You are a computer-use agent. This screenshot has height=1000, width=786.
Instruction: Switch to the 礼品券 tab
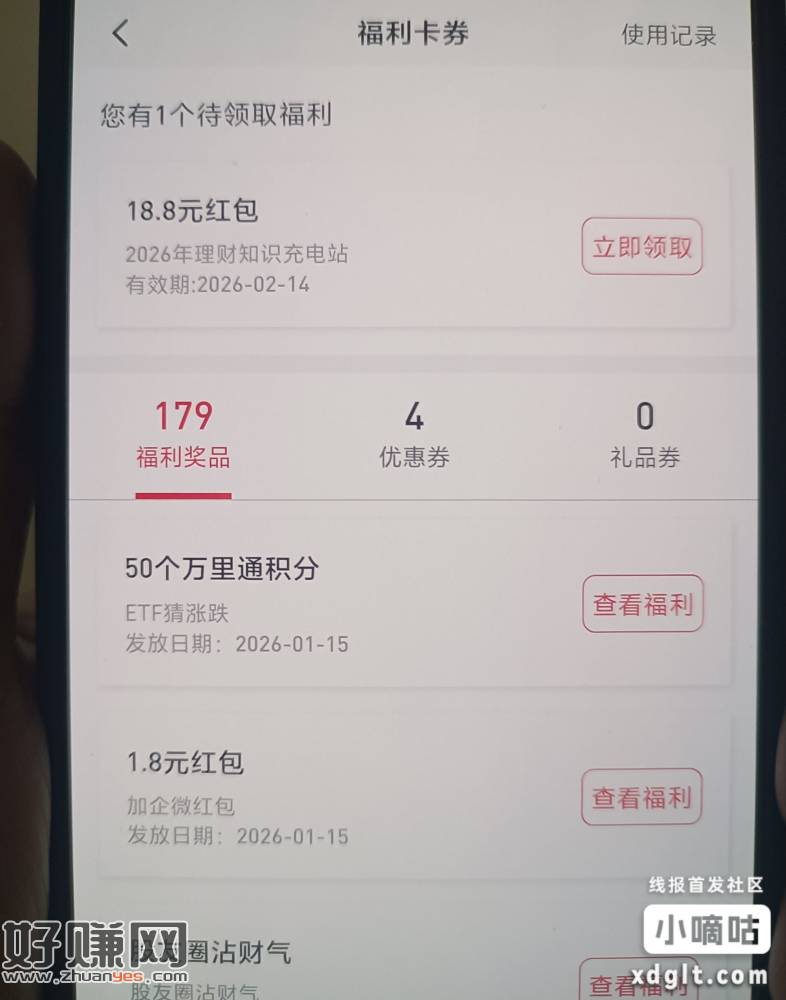pos(645,434)
